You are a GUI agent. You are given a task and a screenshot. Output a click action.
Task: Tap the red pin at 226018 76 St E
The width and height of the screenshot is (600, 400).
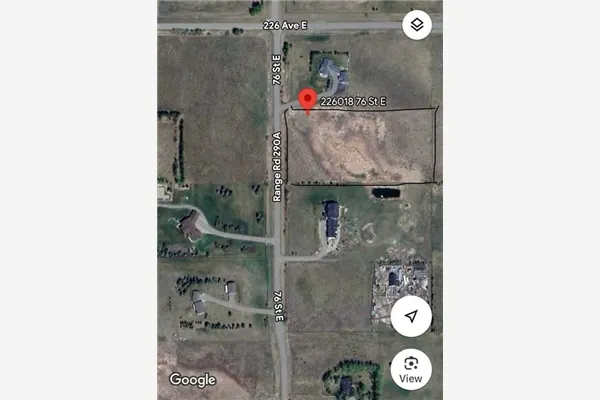pos(308,100)
